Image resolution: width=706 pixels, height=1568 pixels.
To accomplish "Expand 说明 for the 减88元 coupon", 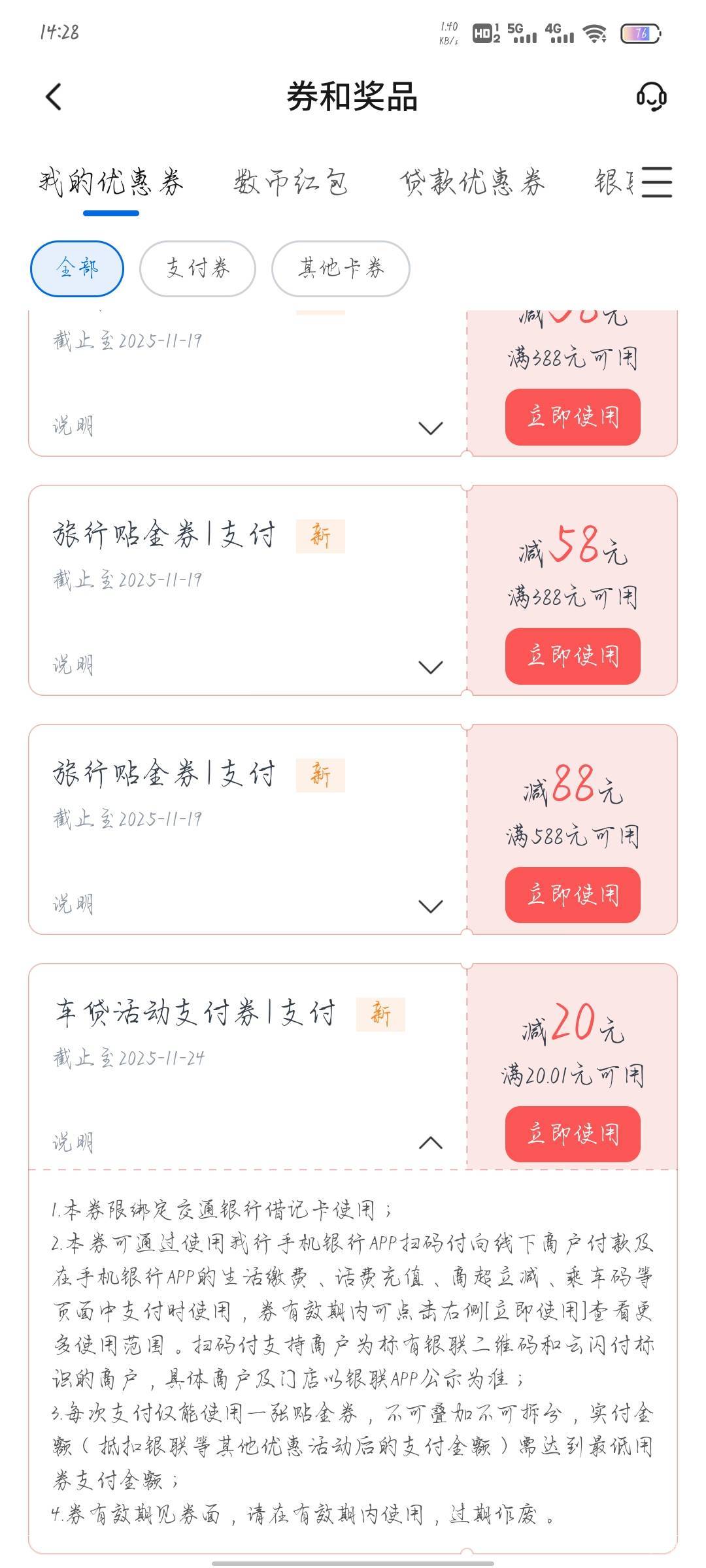I will pos(430,906).
